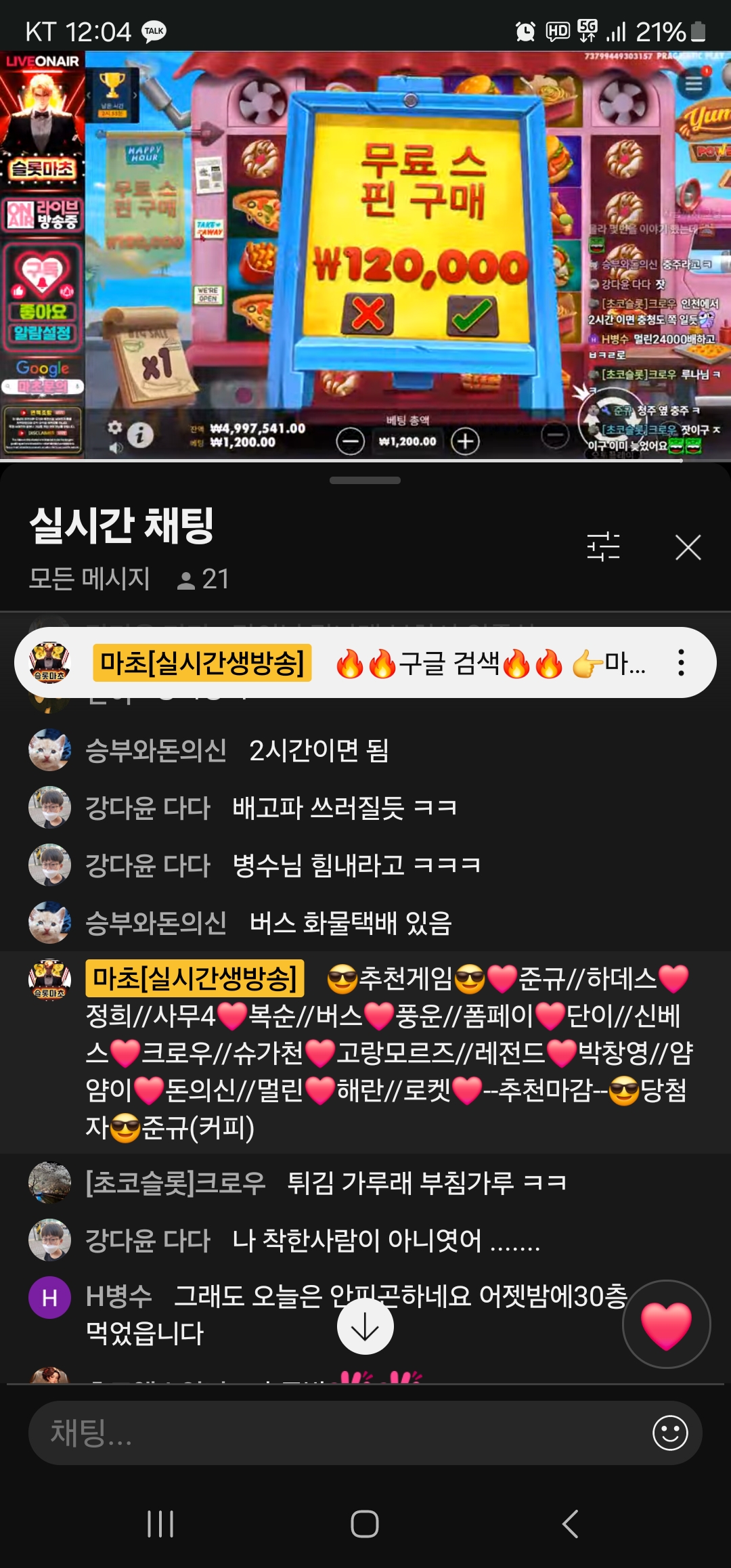Open the emoji picker in the chat box
Screen dimensions: 731x1568
670,1433
